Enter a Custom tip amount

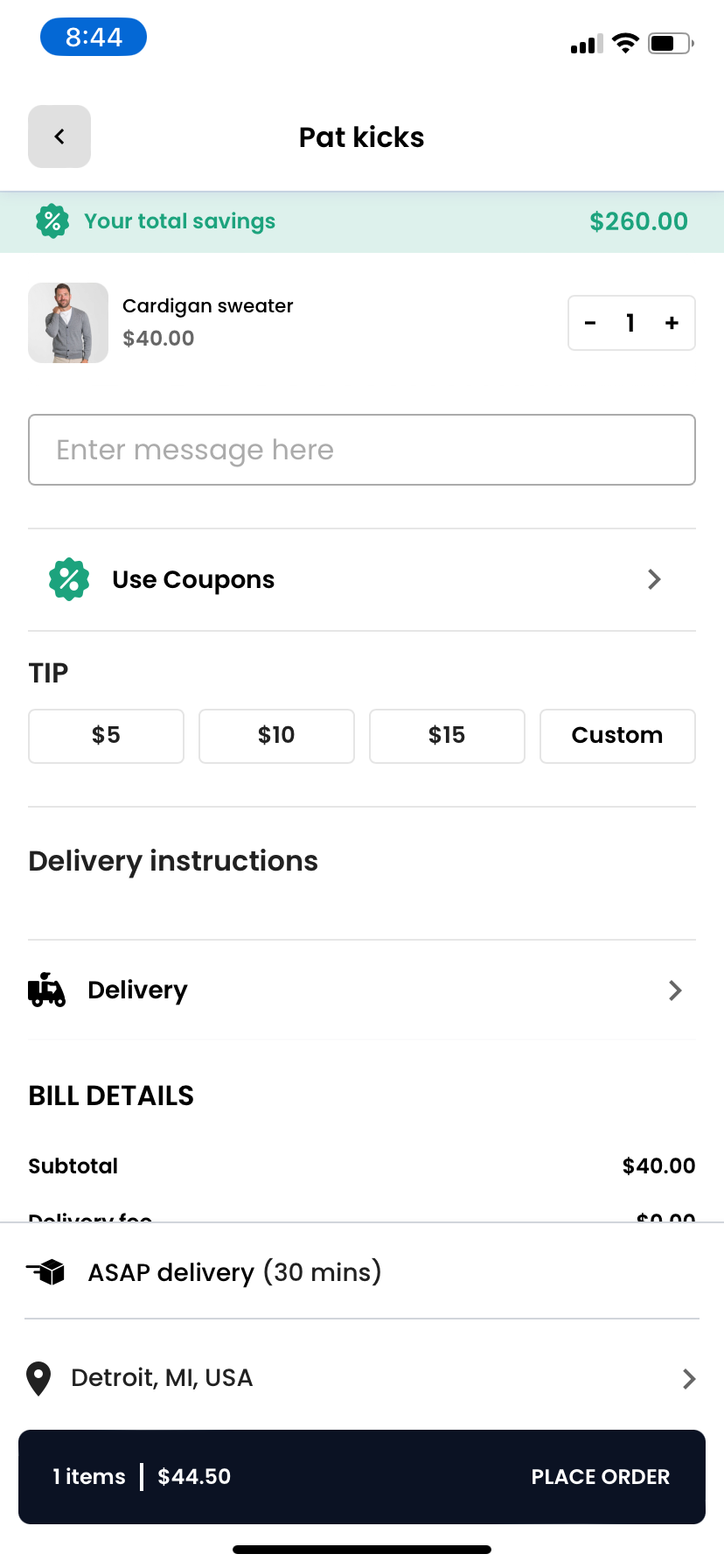[617, 736]
